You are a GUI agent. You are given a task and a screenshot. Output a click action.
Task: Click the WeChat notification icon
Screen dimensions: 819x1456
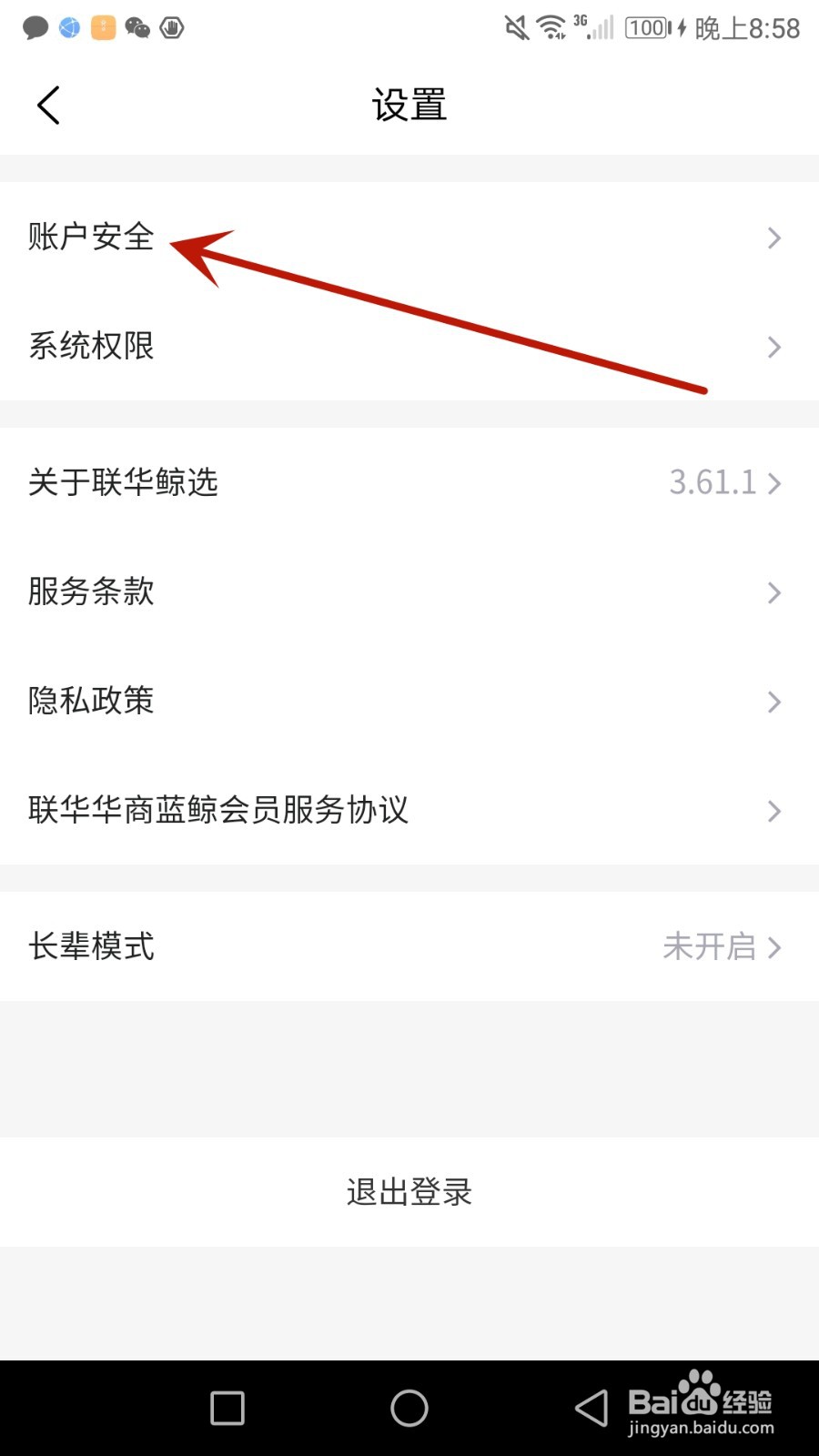[136, 27]
